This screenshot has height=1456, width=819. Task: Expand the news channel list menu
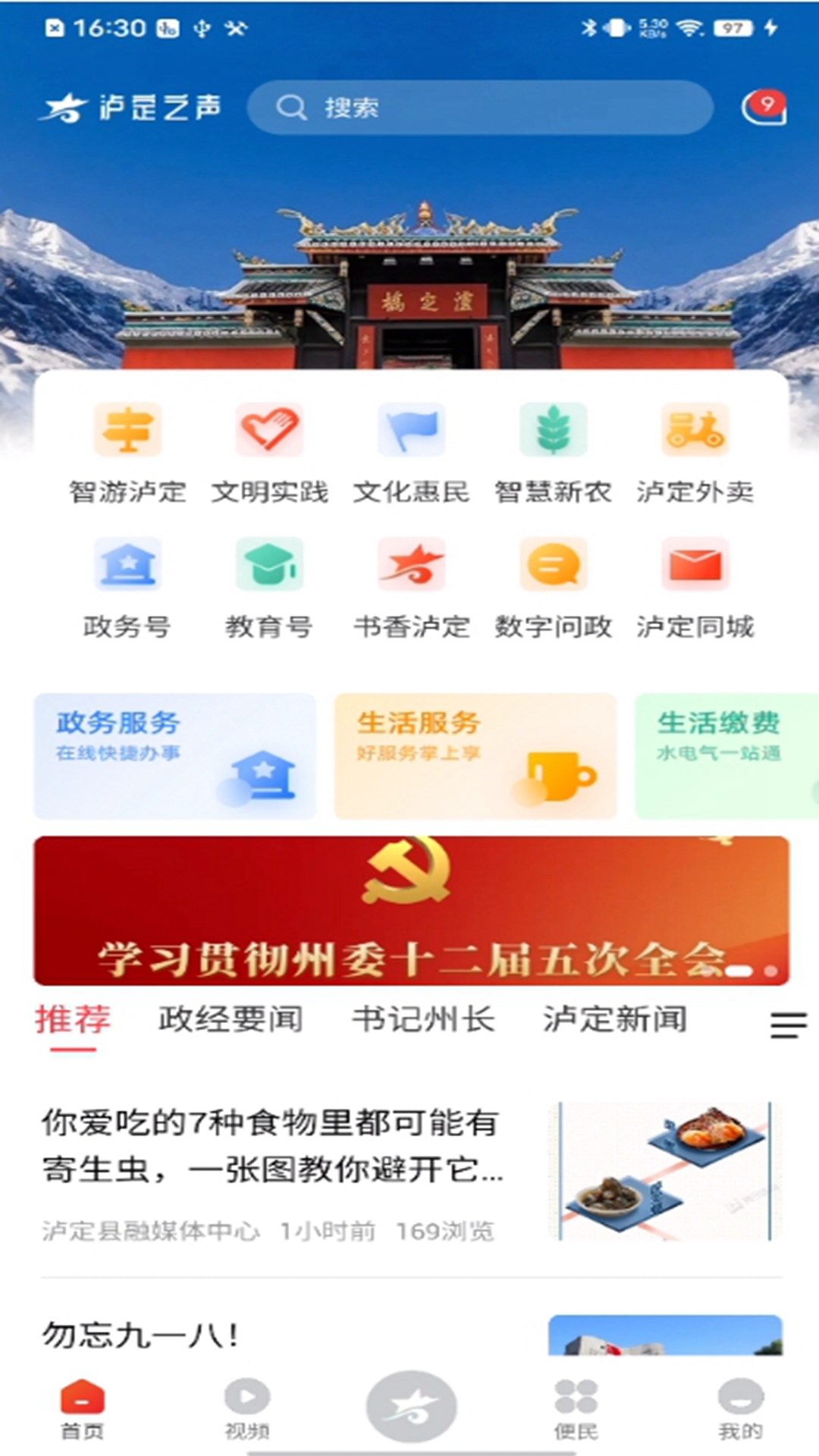click(x=788, y=1025)
